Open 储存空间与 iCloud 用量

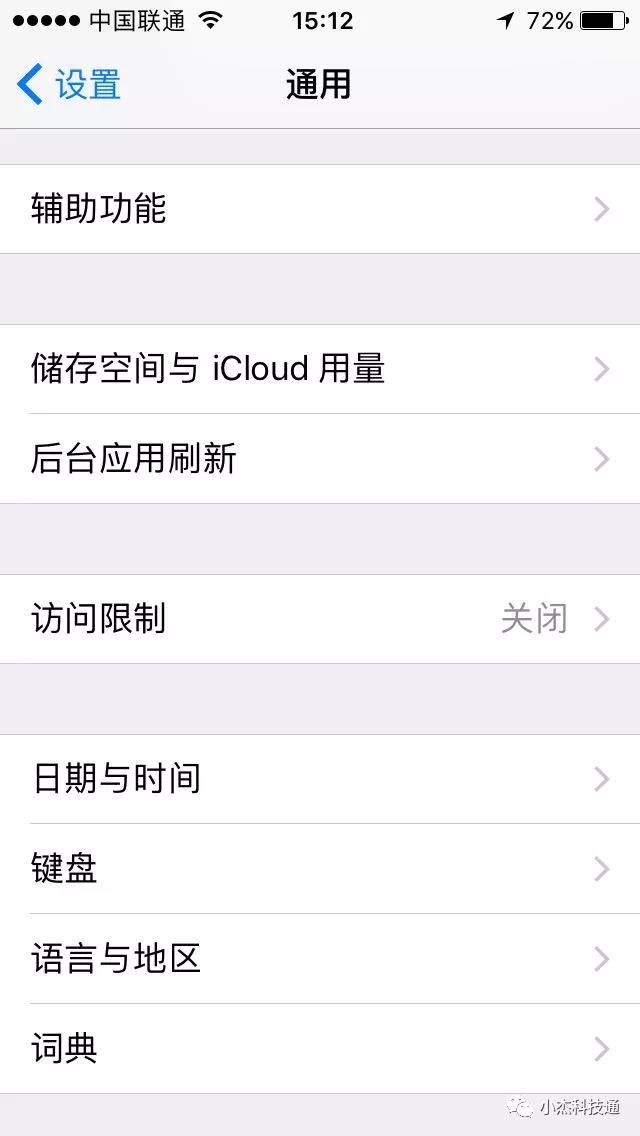(x=320, y=369)
